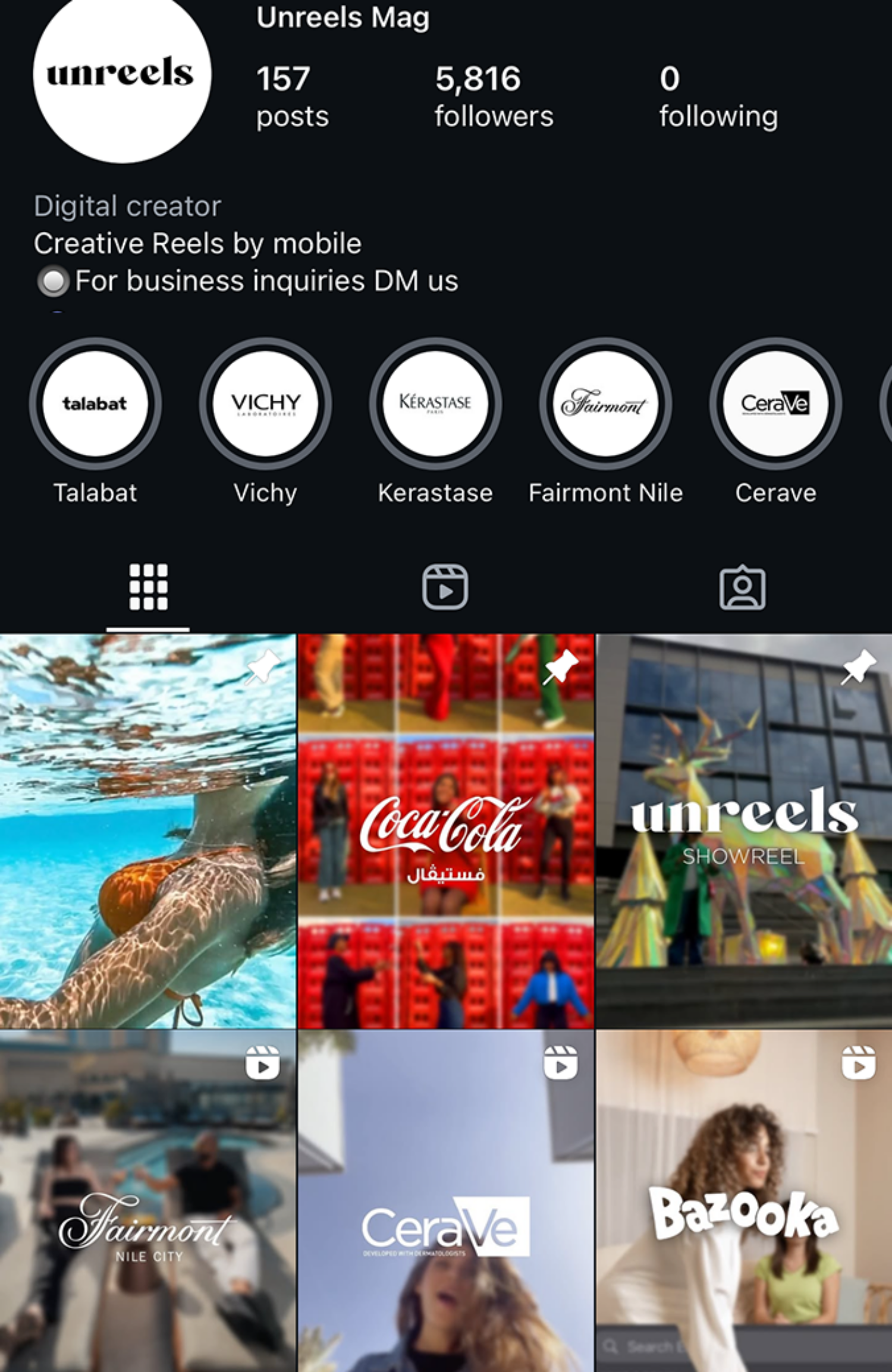Open the Vichy story highlight
Screen dimensions: 892x1372
265,404
